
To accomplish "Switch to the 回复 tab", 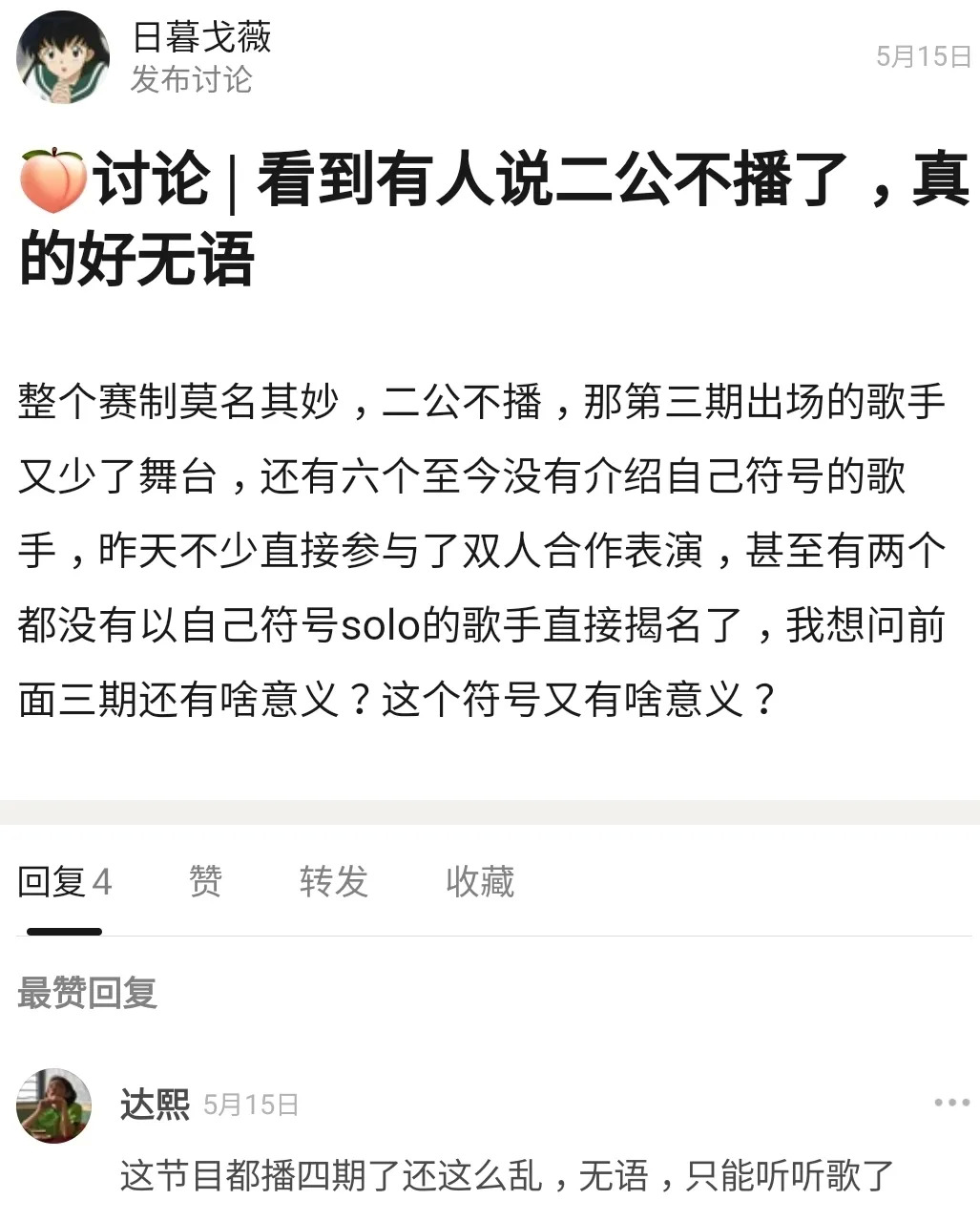I will point(64,882).
